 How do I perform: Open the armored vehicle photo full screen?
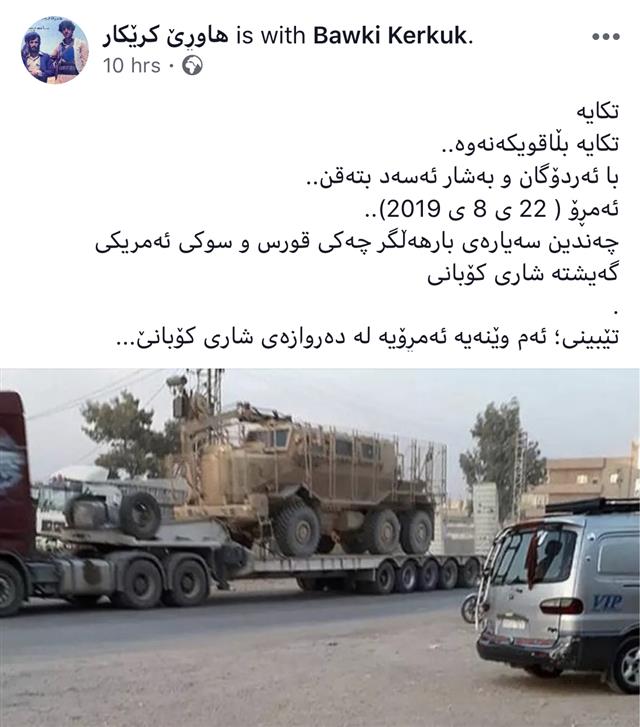tap(320, 545)
